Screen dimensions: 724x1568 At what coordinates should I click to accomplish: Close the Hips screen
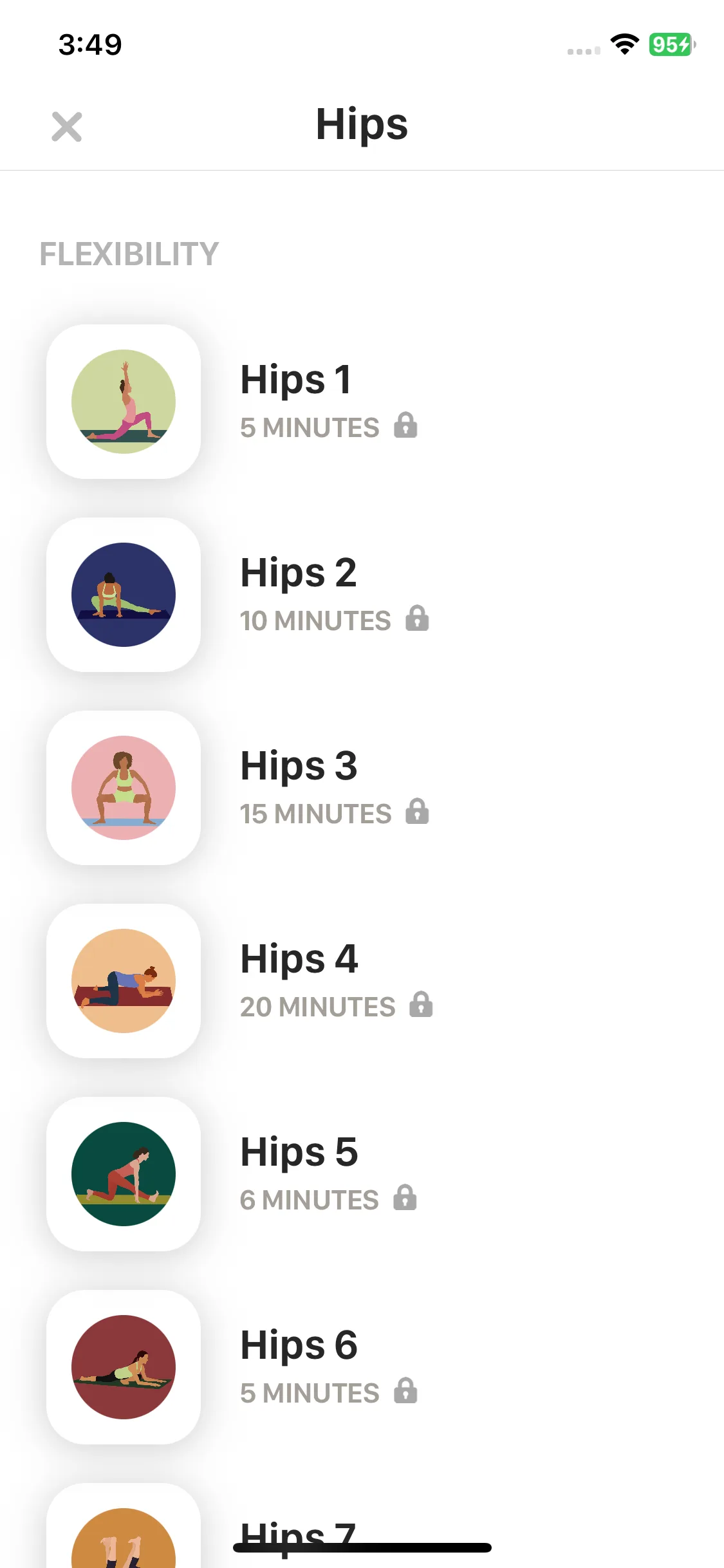point(67,126)
